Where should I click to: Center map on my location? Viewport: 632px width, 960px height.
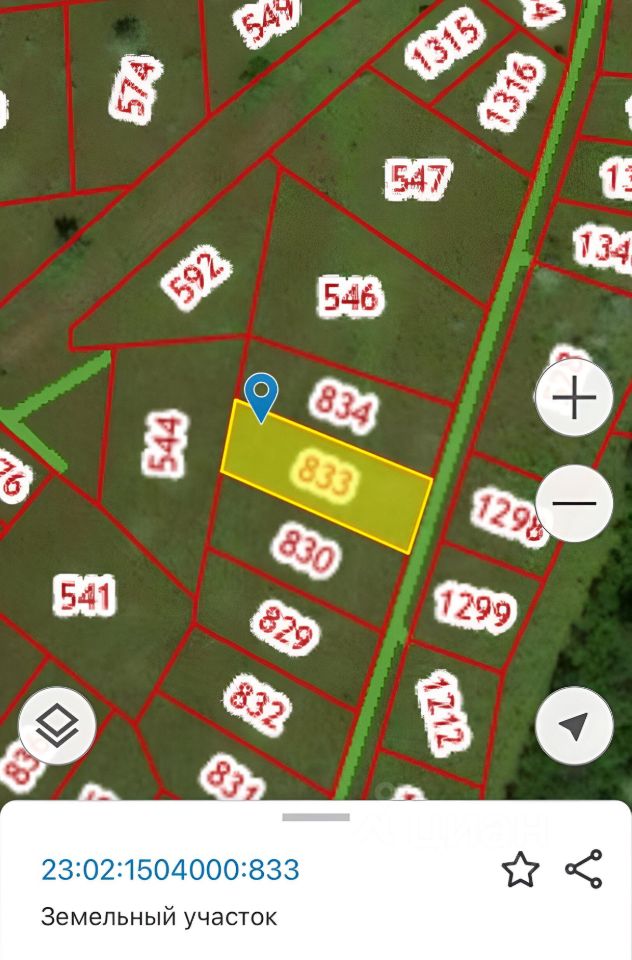point(574,727)
